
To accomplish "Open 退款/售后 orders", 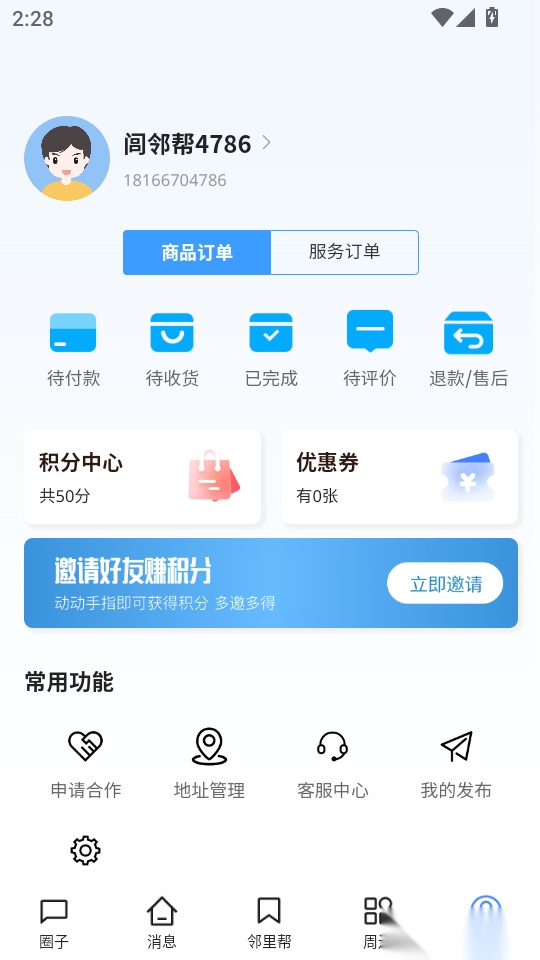I will click(x=468, y=349).
